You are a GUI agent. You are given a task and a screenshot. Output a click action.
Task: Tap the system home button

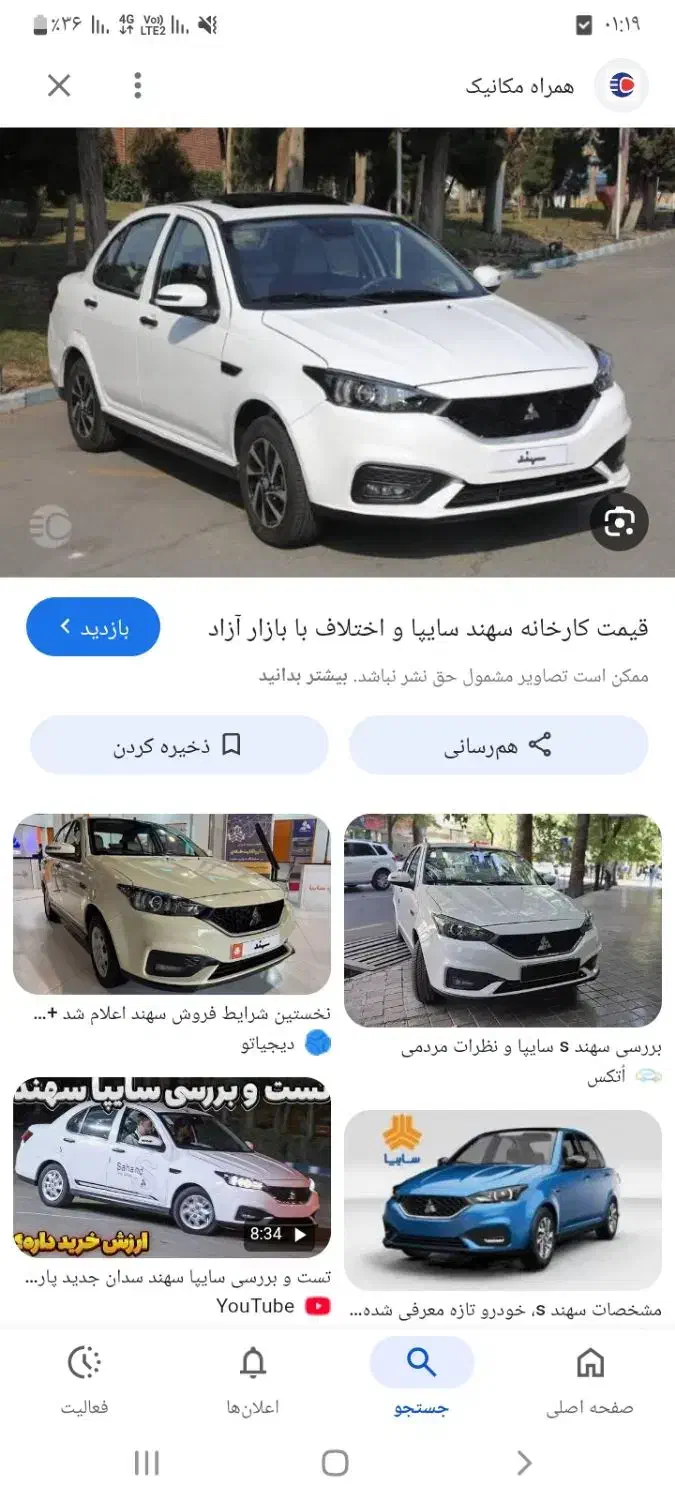(335, 1464)
